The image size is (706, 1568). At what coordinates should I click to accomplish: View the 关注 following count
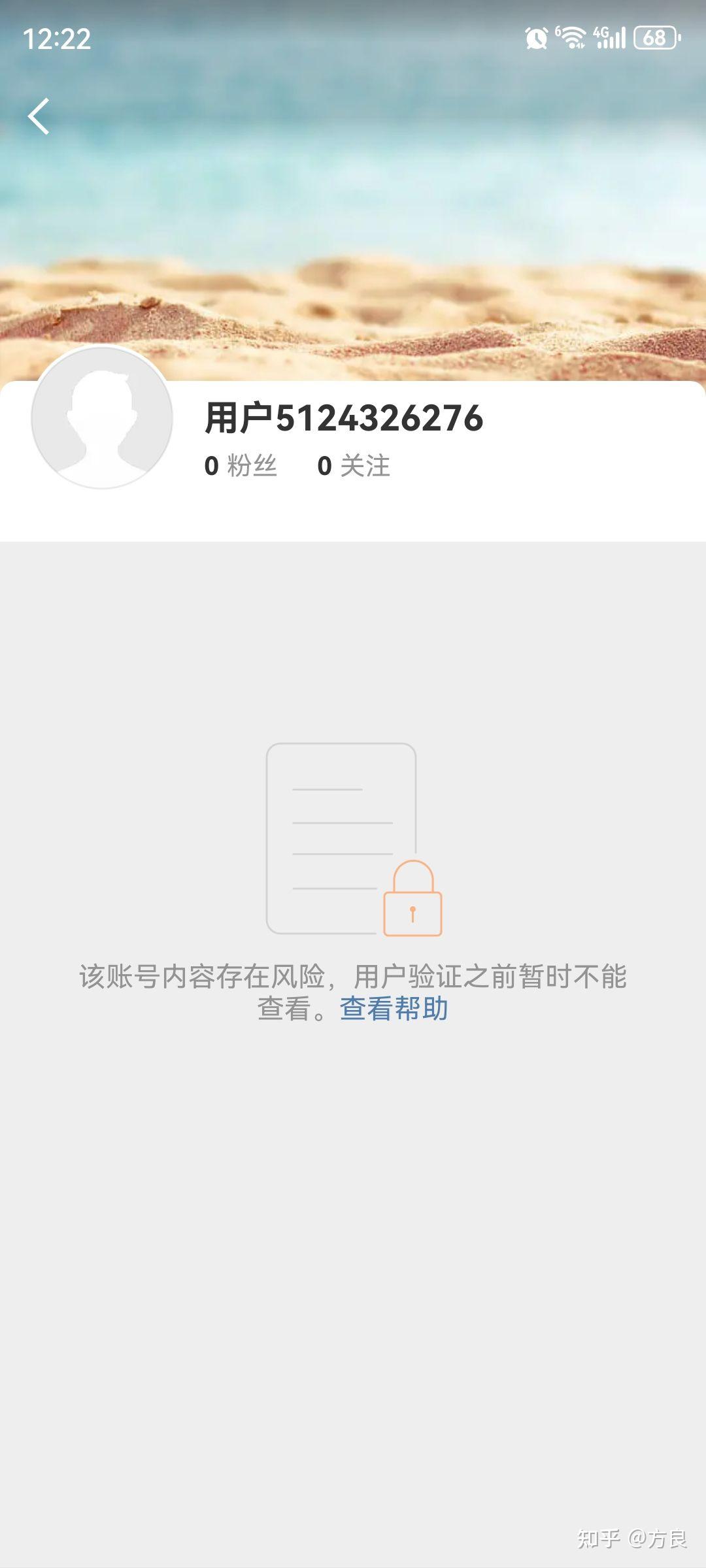click(x=365, y=465)
